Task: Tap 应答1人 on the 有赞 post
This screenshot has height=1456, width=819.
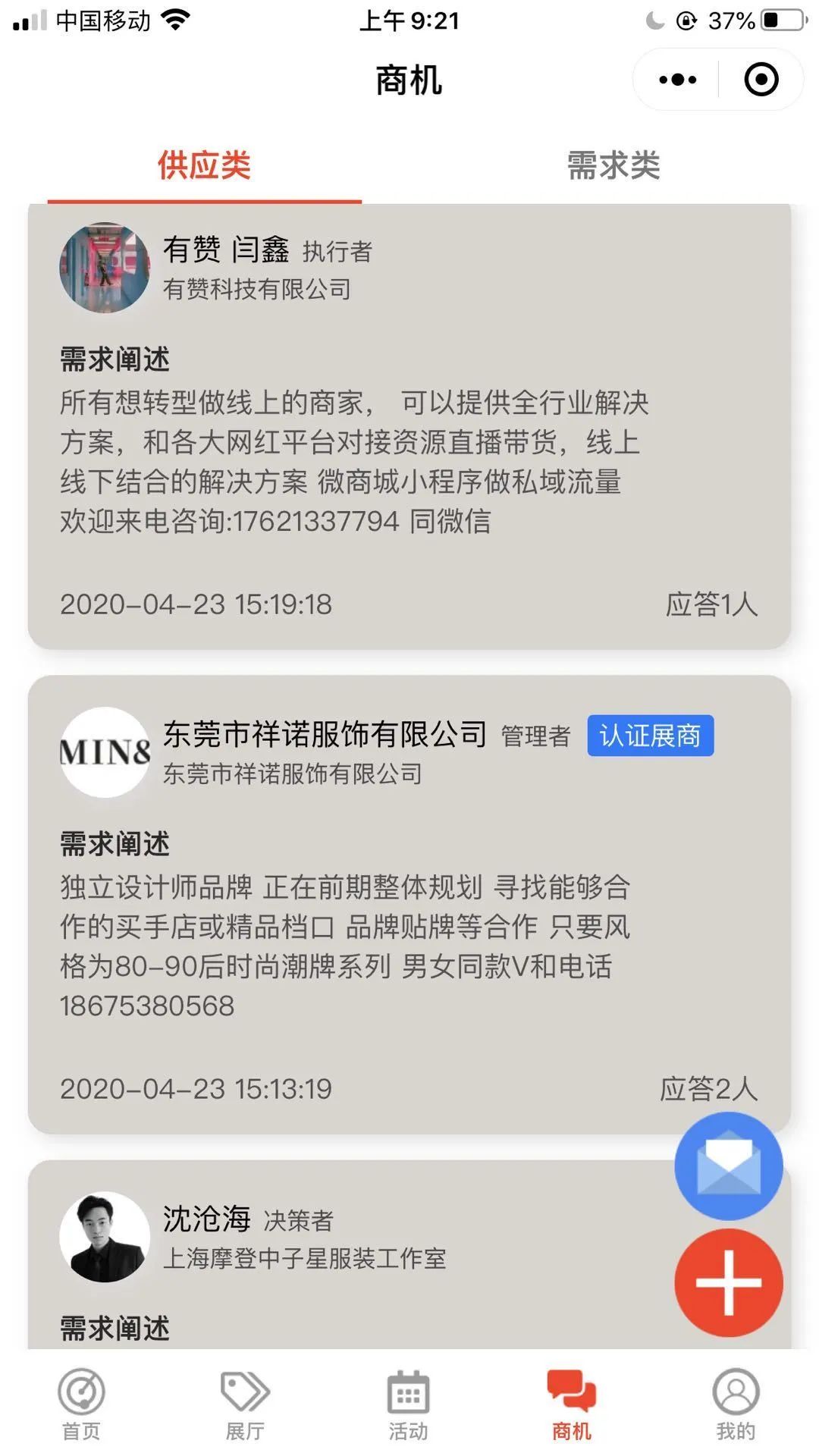Action: [x=711, y=604]
